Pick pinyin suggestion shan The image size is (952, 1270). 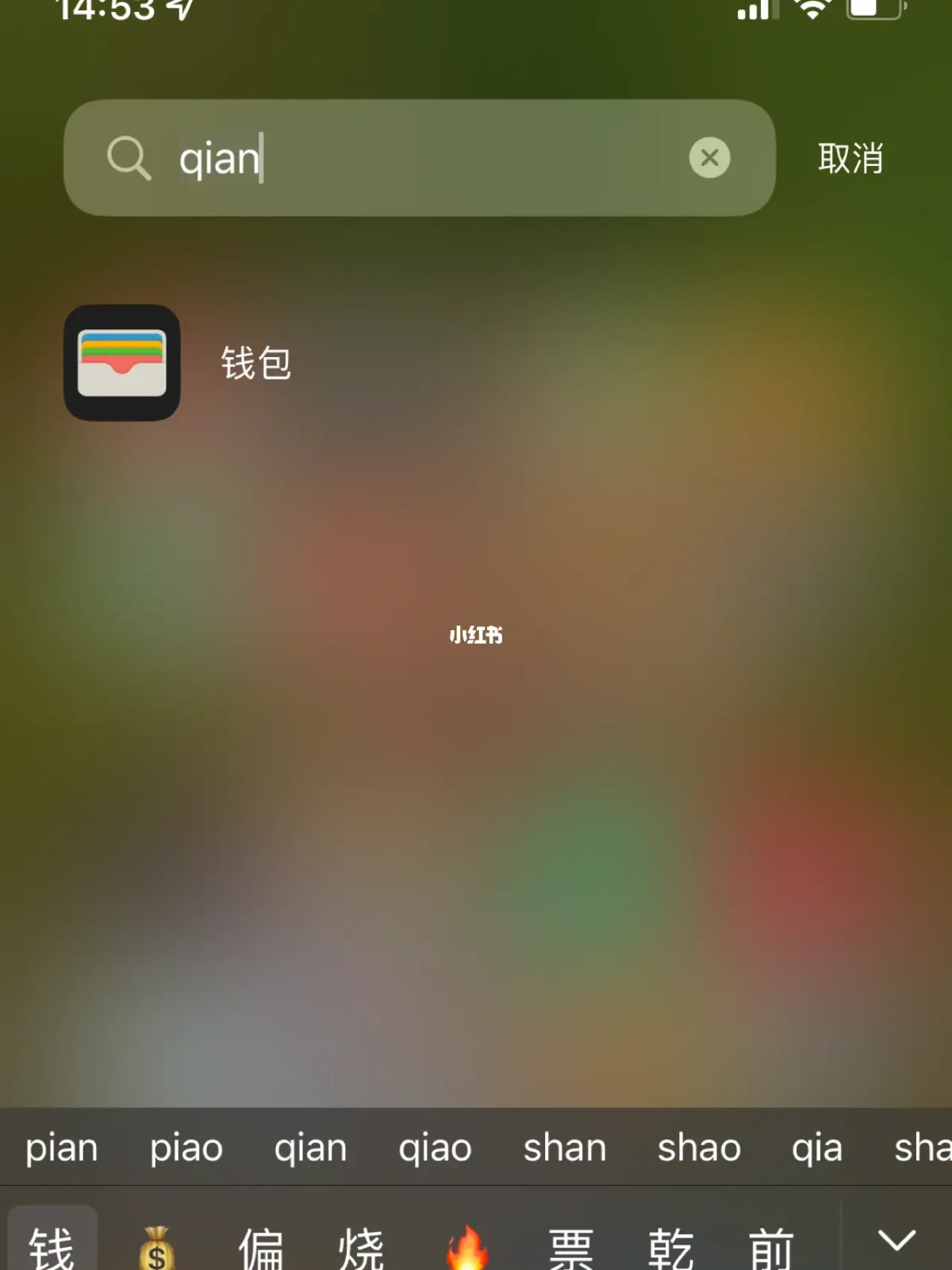(x=564, y=1148)
